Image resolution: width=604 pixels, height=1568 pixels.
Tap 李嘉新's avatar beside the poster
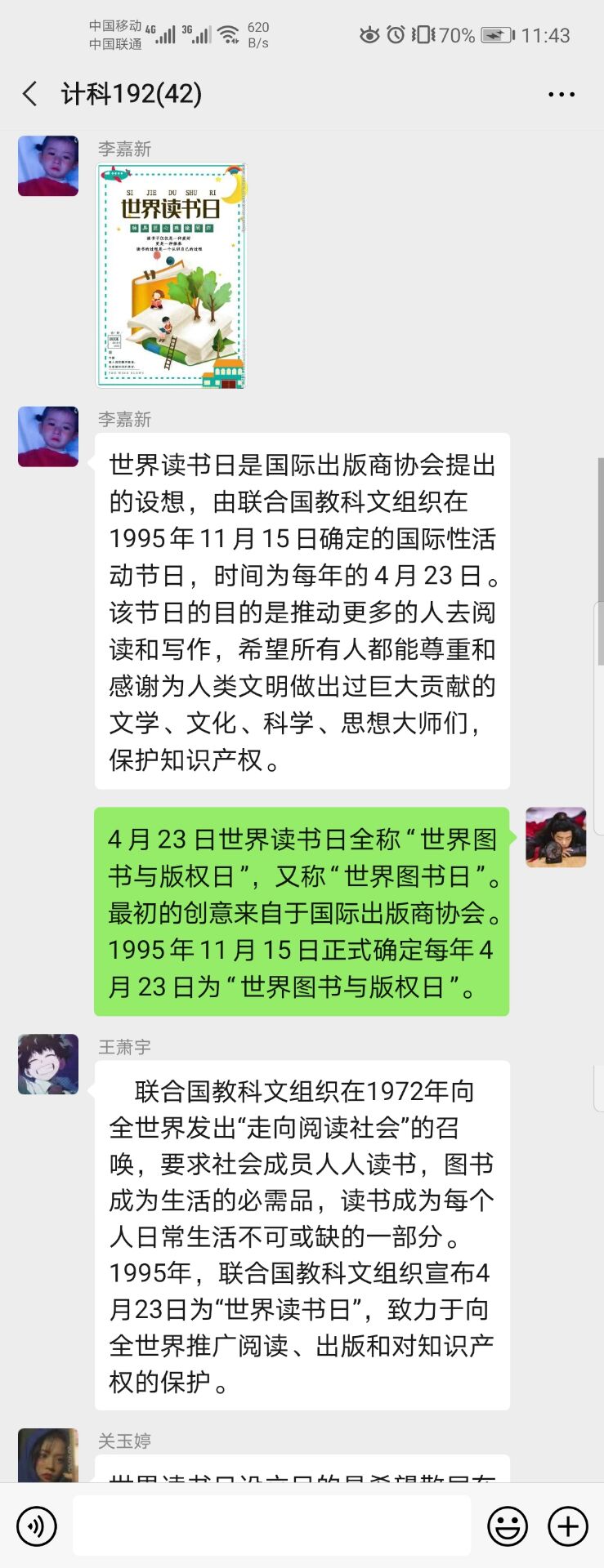[x=48, y=166]
